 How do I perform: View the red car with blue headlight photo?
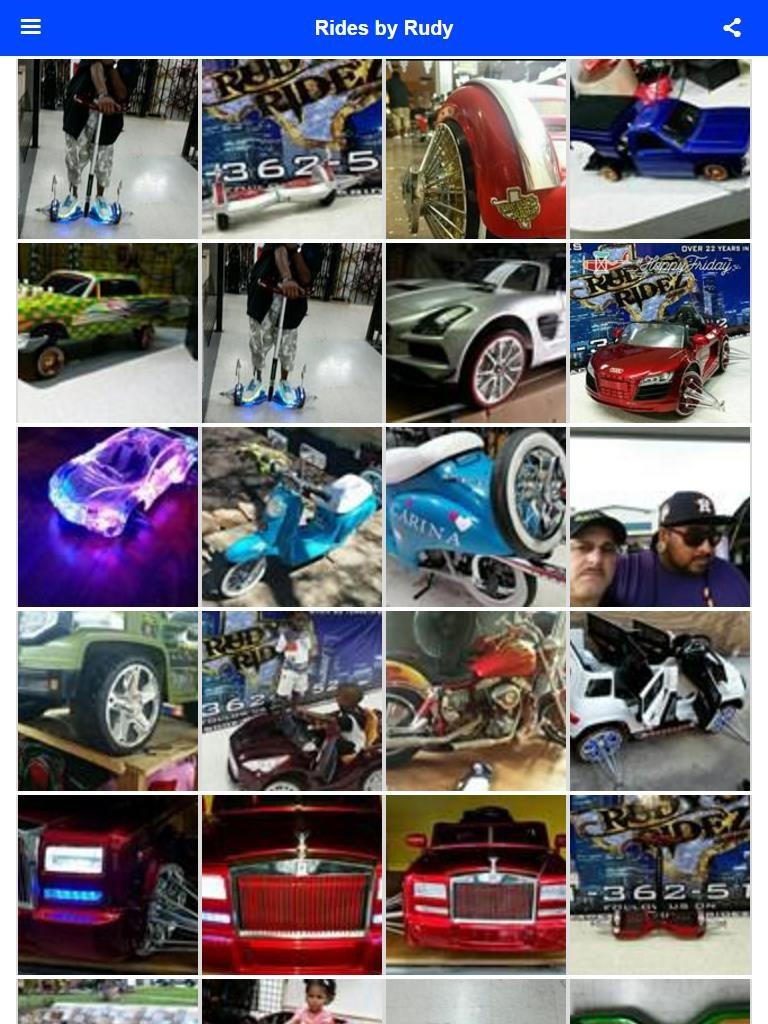[x=108, y=885]
